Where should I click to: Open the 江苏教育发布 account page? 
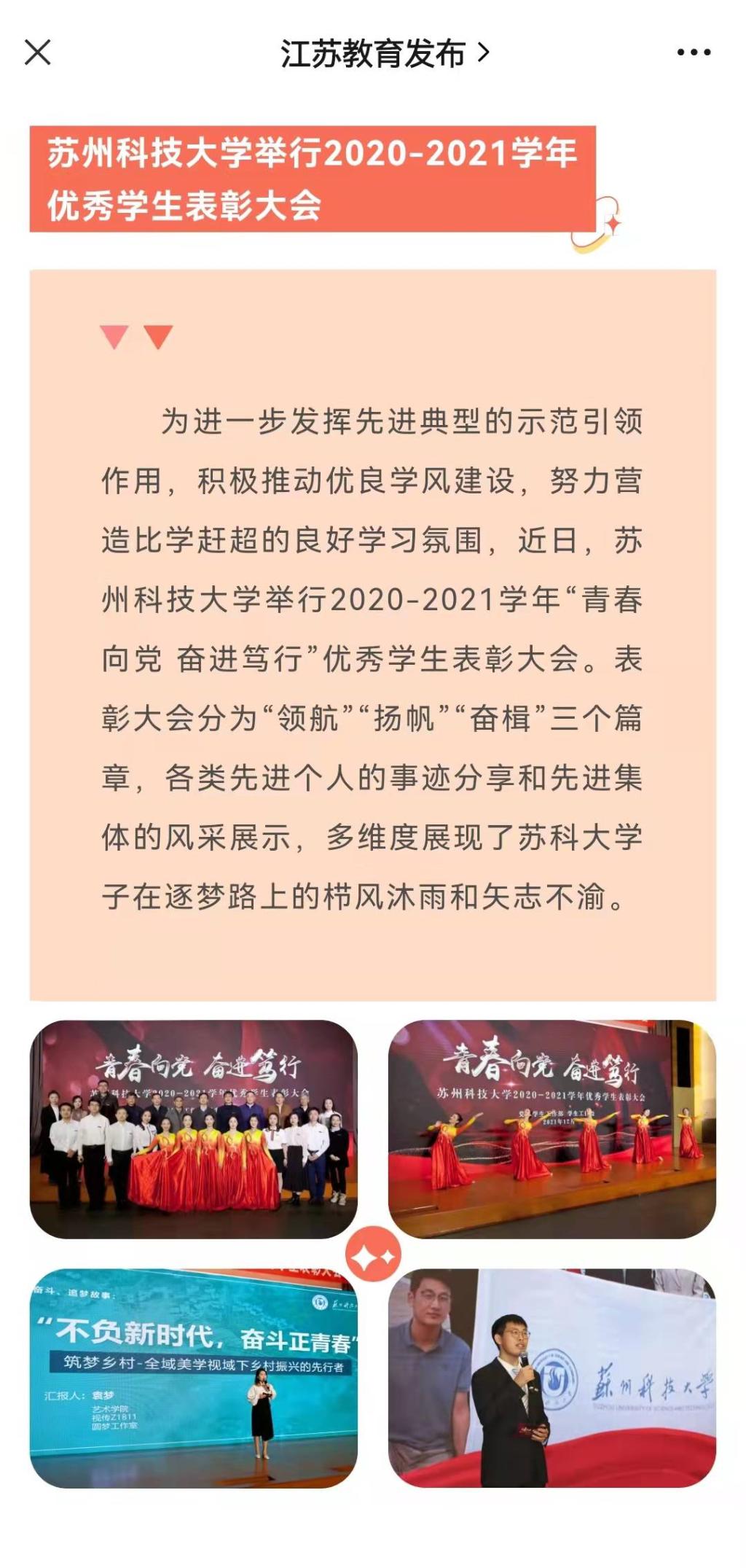click(384, 53)
